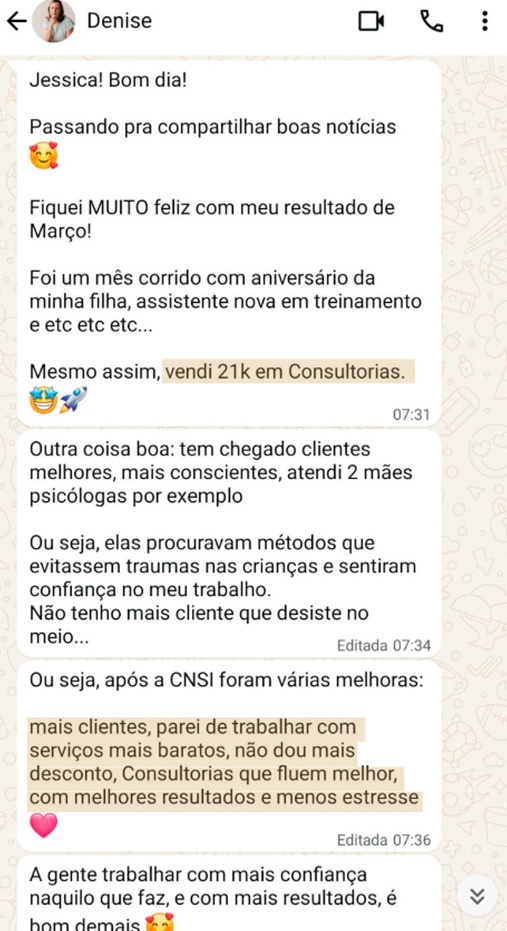Start a video call with Denise
This screenshot has height=931, width=507.
click(372, 21)
